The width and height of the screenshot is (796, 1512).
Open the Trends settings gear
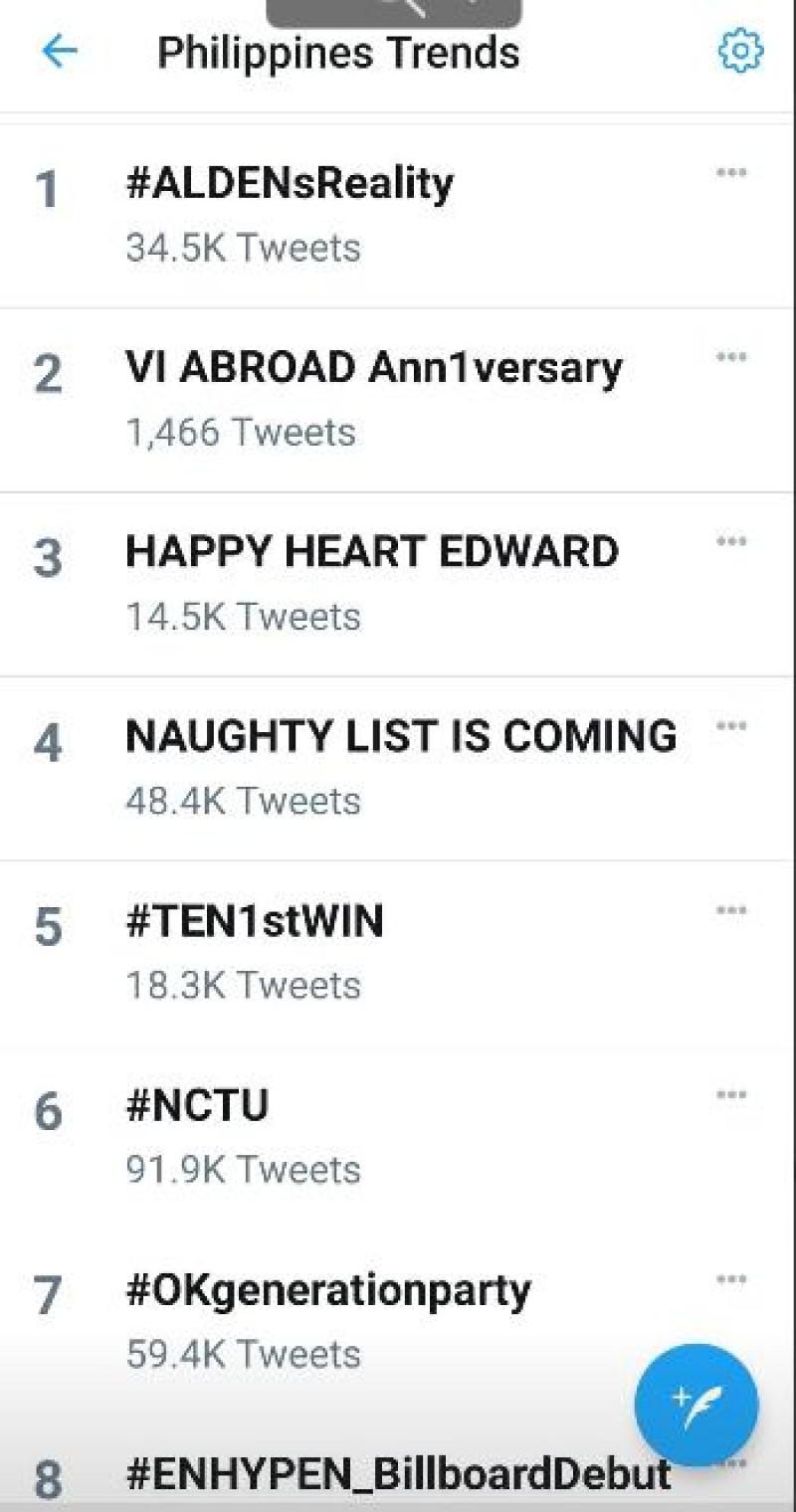click(739, 53)
